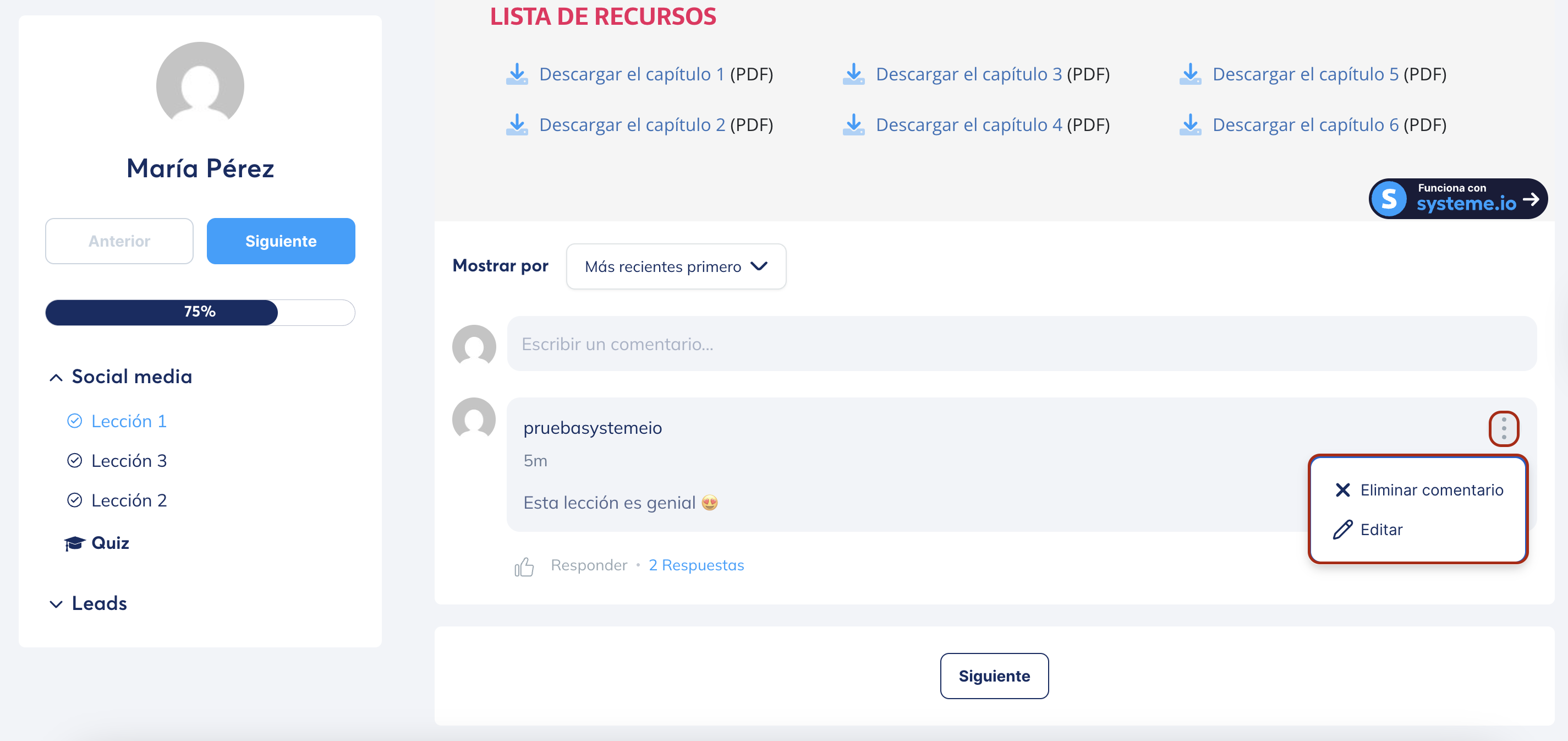1568x741 pixels.
Task: Tap Responder under the comment
Action: pos(589,565)
